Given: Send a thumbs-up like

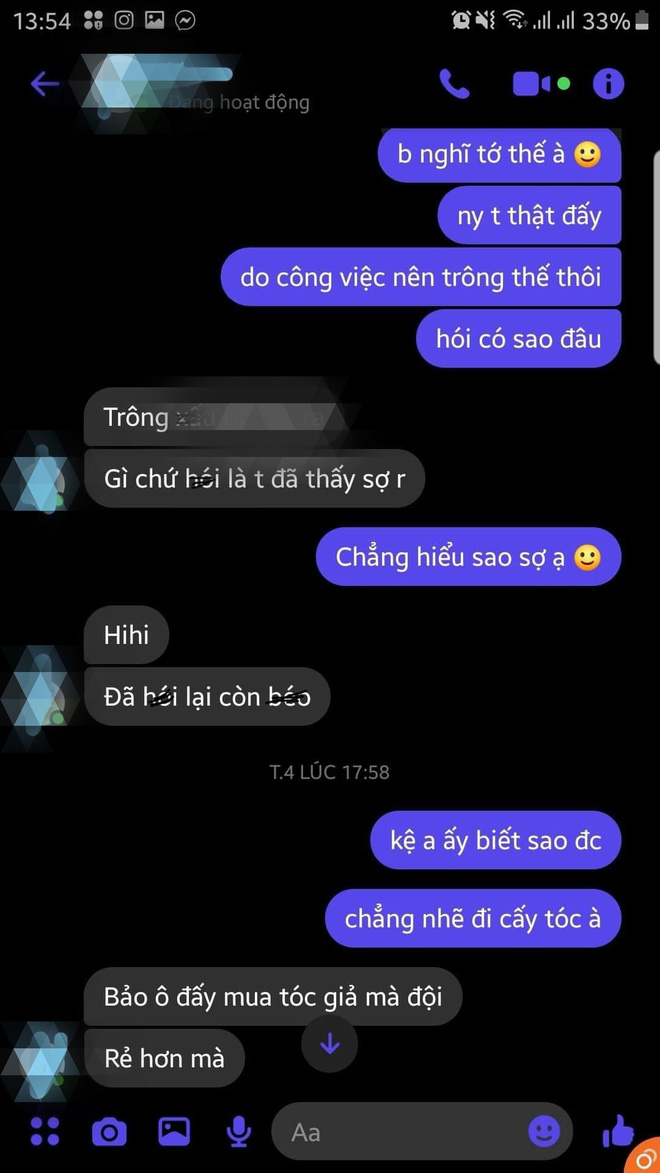Looking at the screenshot, I should pos(618,1131).
